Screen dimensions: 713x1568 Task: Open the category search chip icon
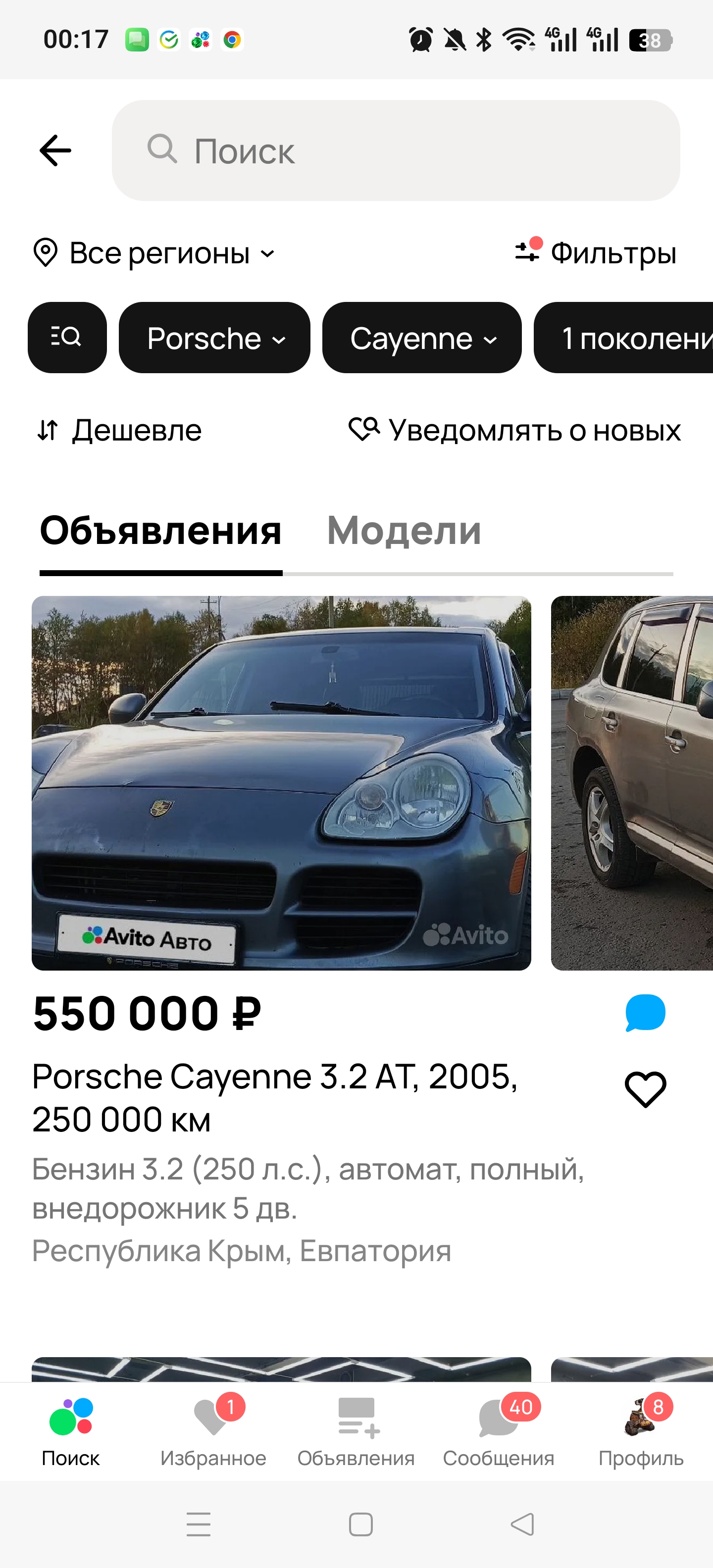click(x=67, y=337)
